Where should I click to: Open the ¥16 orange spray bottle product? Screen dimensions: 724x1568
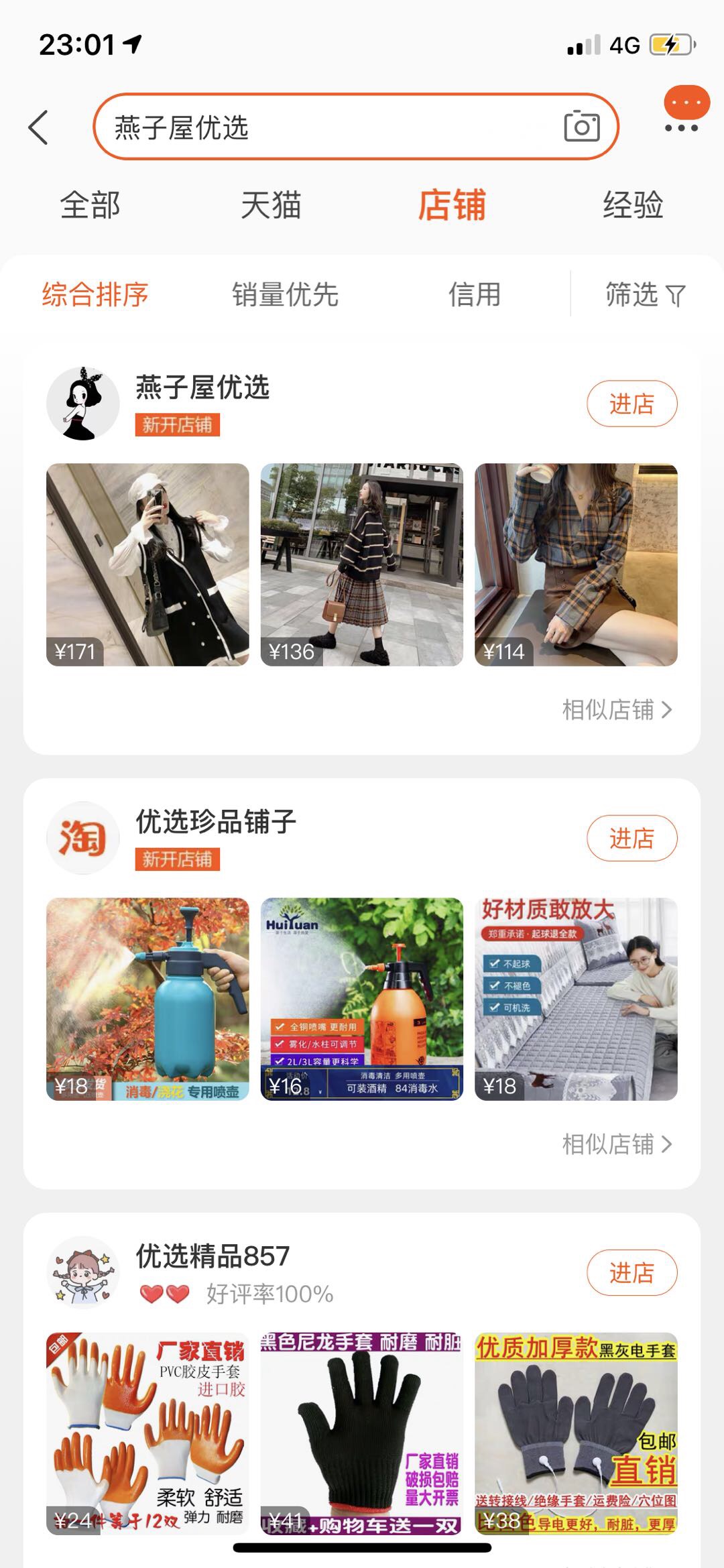[361, 999]
